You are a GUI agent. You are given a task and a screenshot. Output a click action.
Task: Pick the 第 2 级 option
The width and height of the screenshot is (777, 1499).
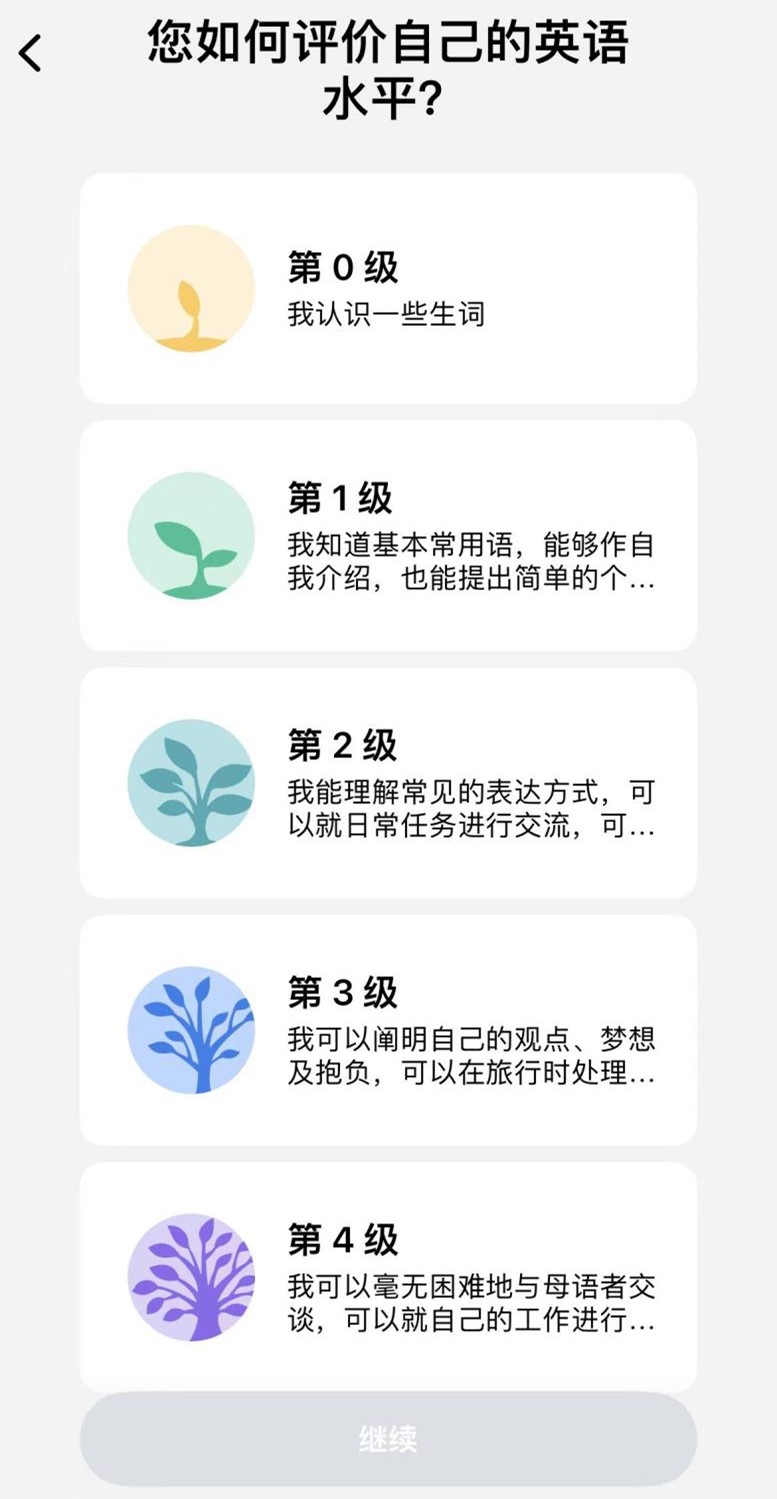pyautogui.click(x=388, y=782)
